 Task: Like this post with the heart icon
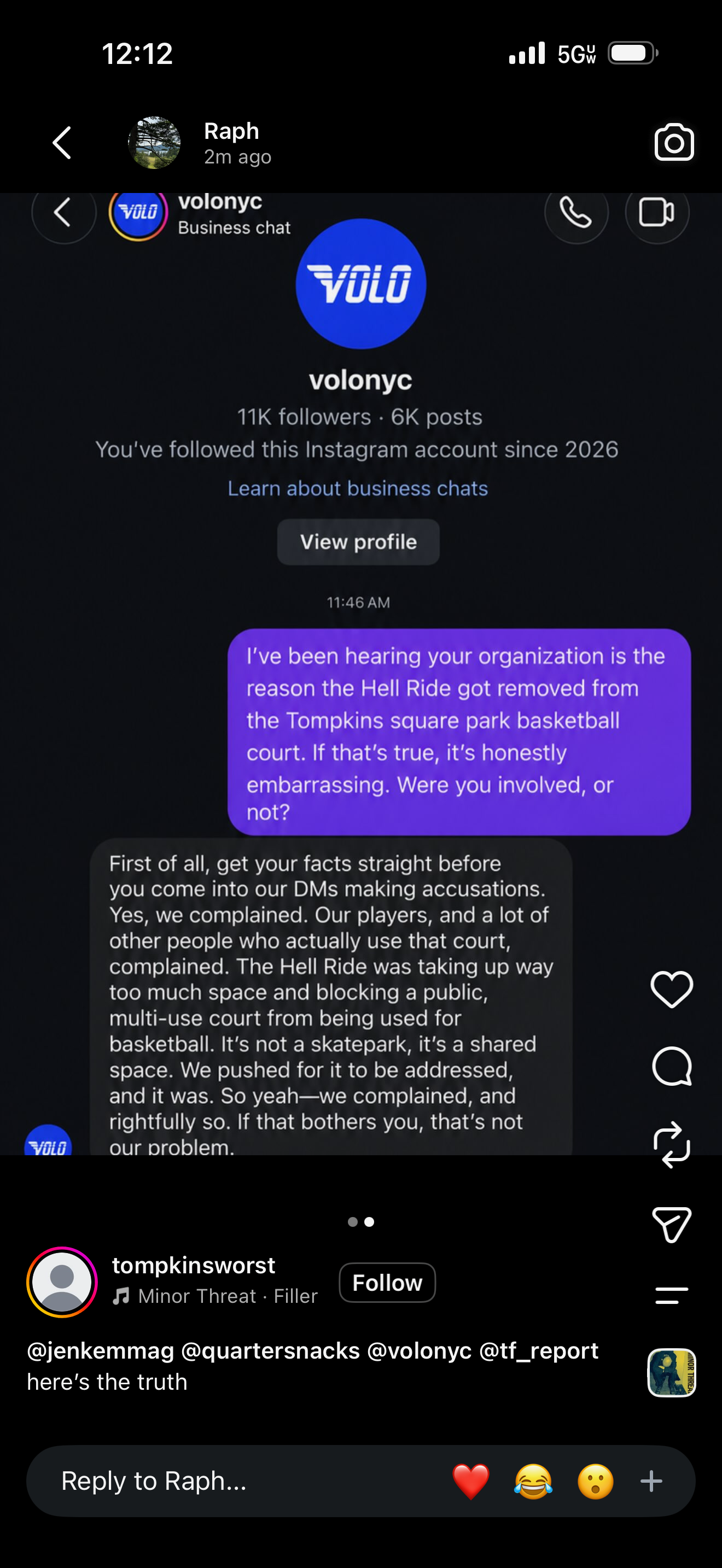click(x=672, y=989)
